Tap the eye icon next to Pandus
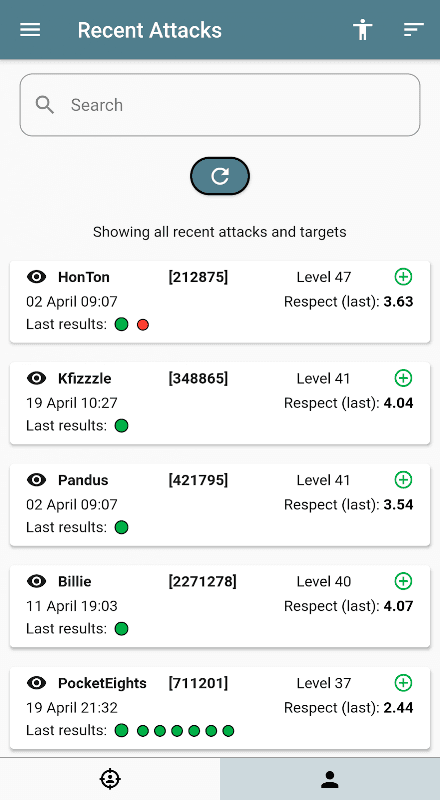Image resolution: width=440 pixels, height=800 pixels. 36,480
